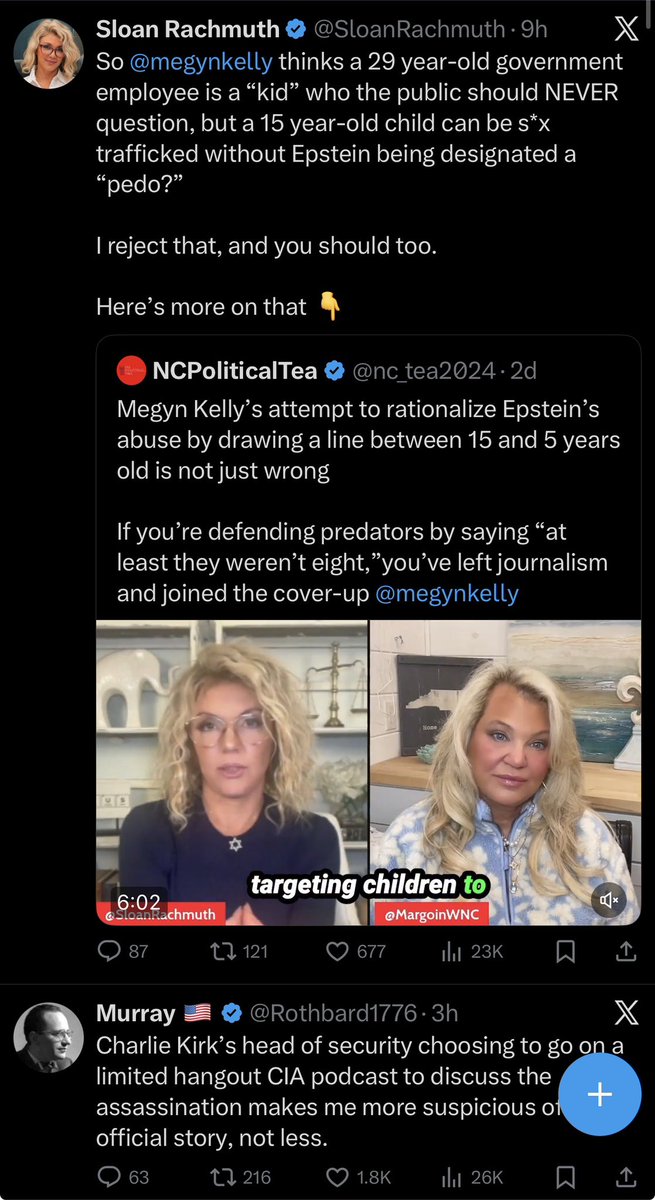Open Murray's profile picture

point(48,1037)
